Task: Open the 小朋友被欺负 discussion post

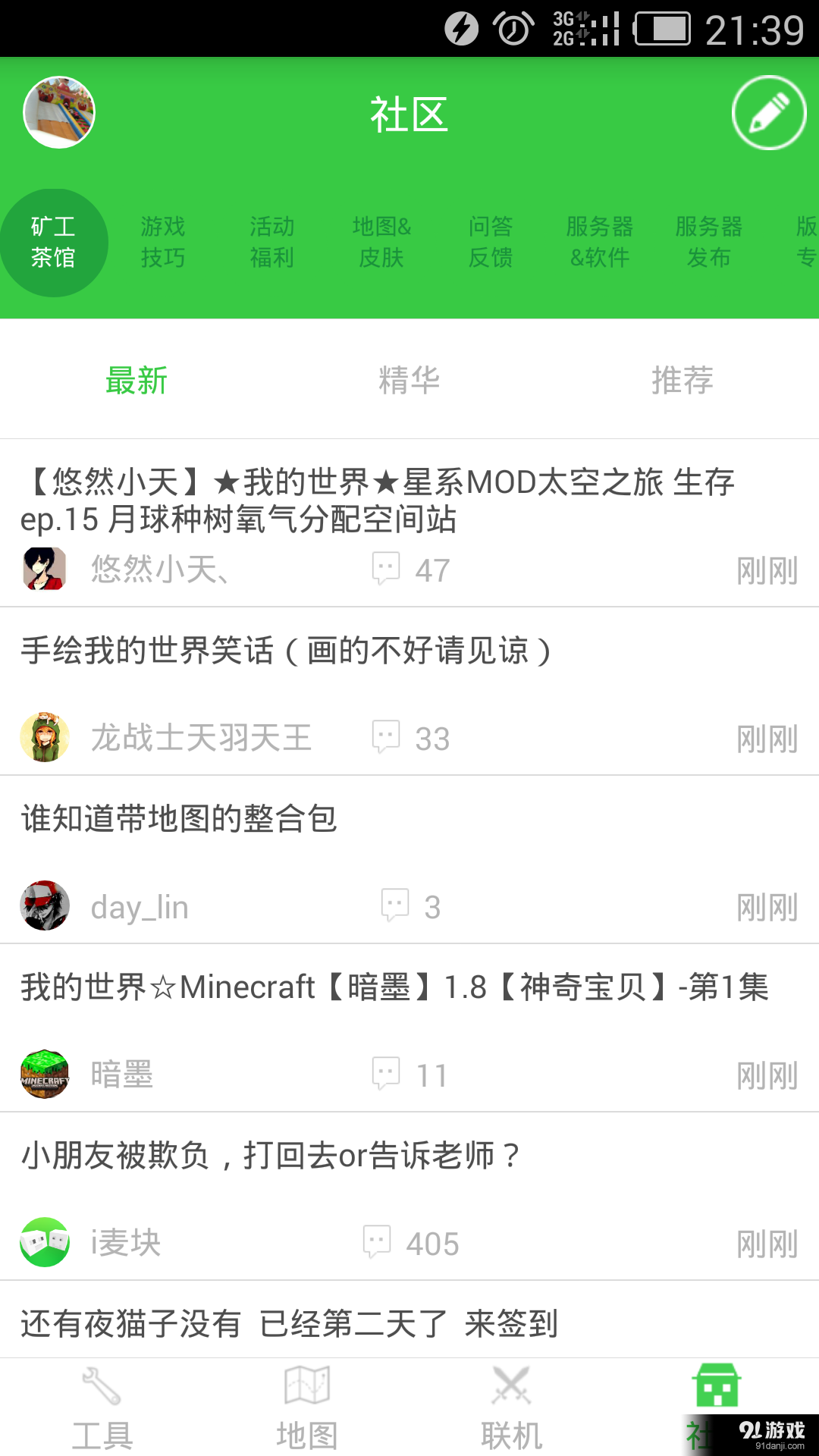Action: [271, 1156]
